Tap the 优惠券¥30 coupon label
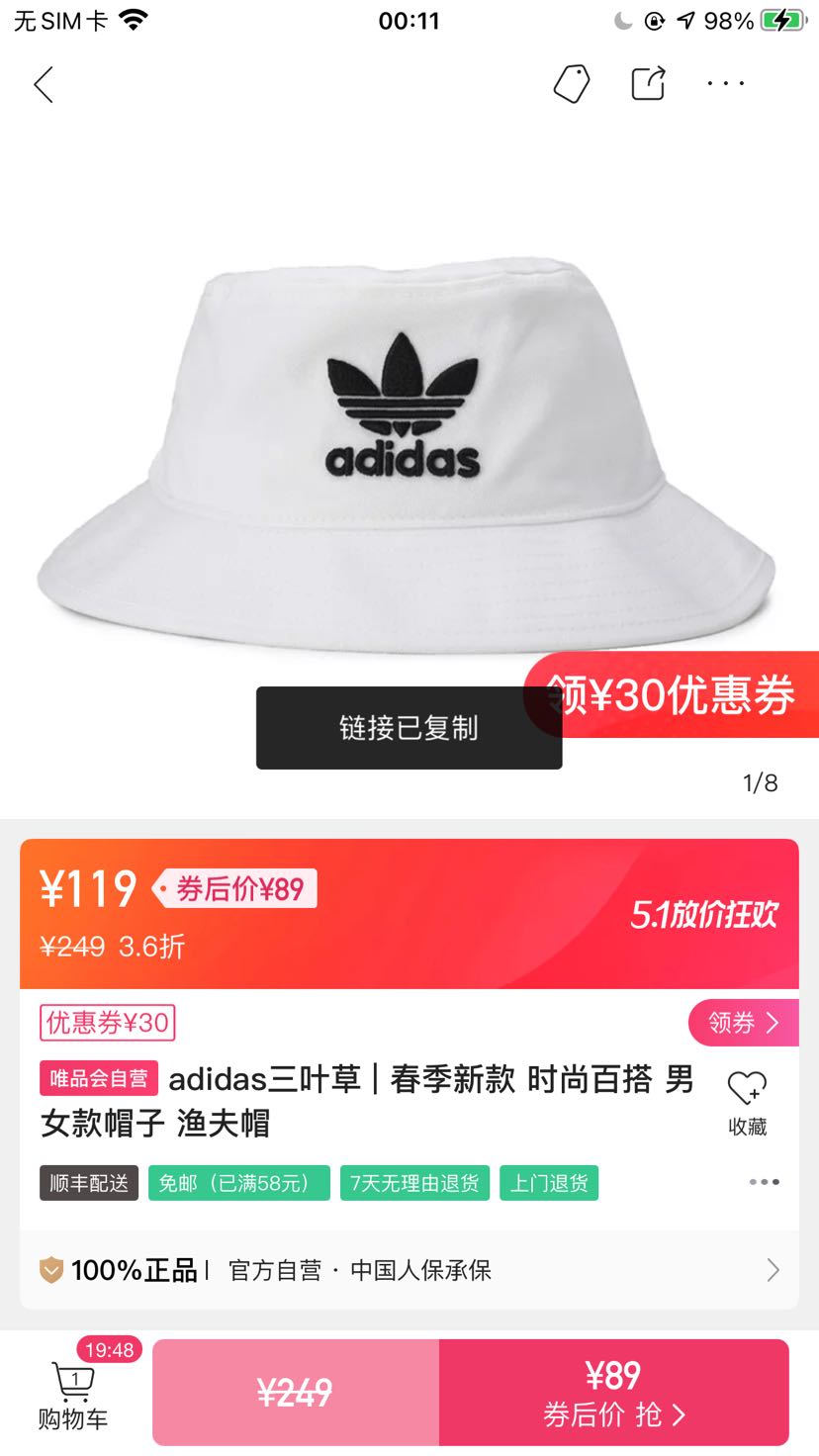 click(107, 1023)
